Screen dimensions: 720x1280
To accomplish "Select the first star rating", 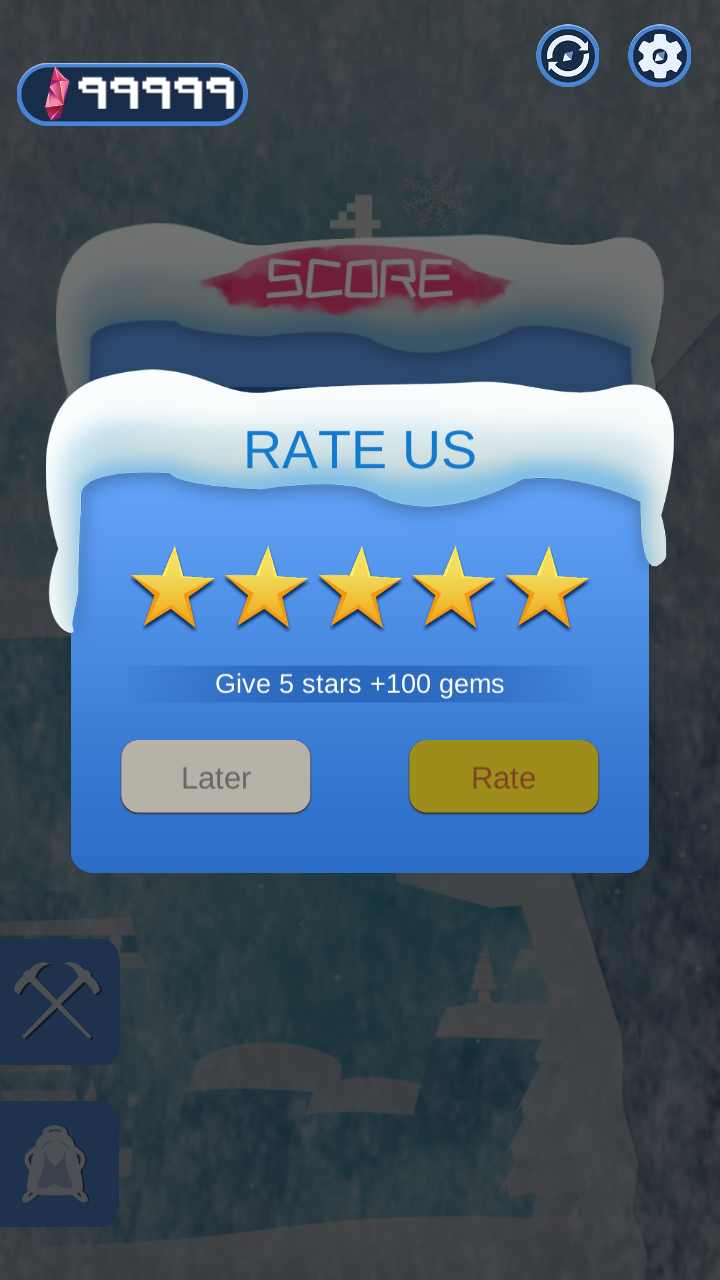I will pos(172,590).
